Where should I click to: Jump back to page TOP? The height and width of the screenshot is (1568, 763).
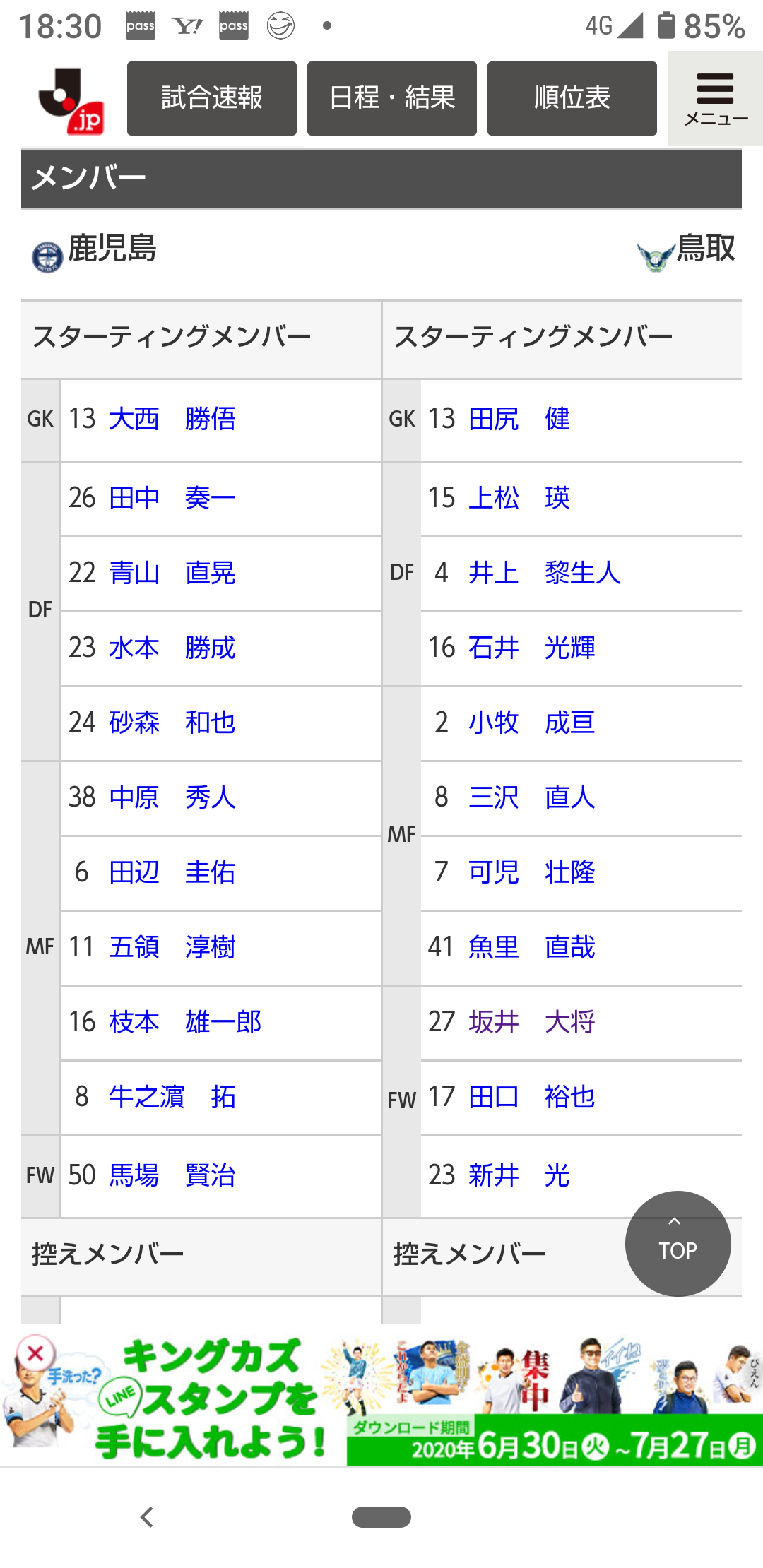678,1243
